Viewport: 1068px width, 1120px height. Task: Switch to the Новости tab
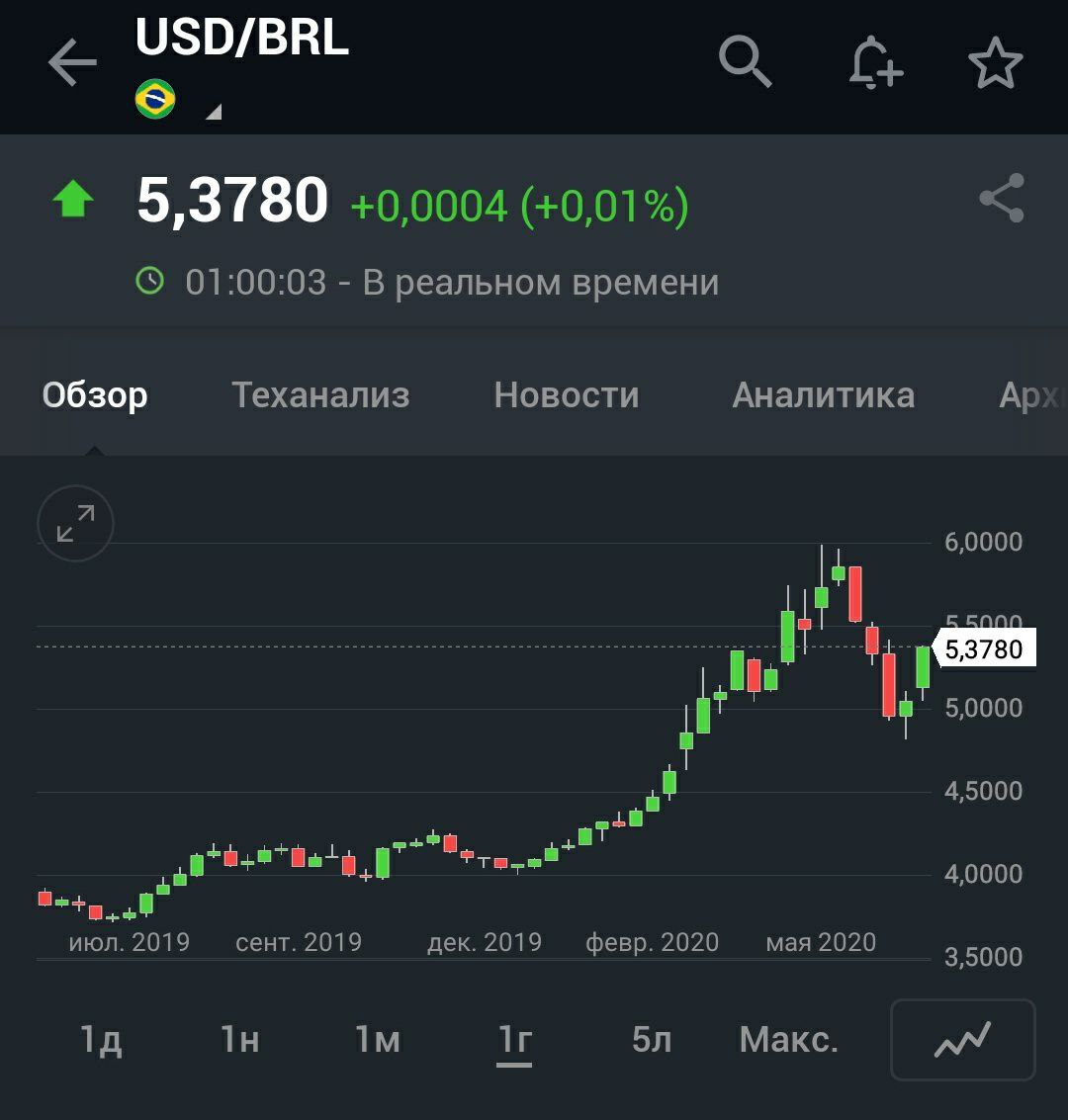[x=567, y=395]
